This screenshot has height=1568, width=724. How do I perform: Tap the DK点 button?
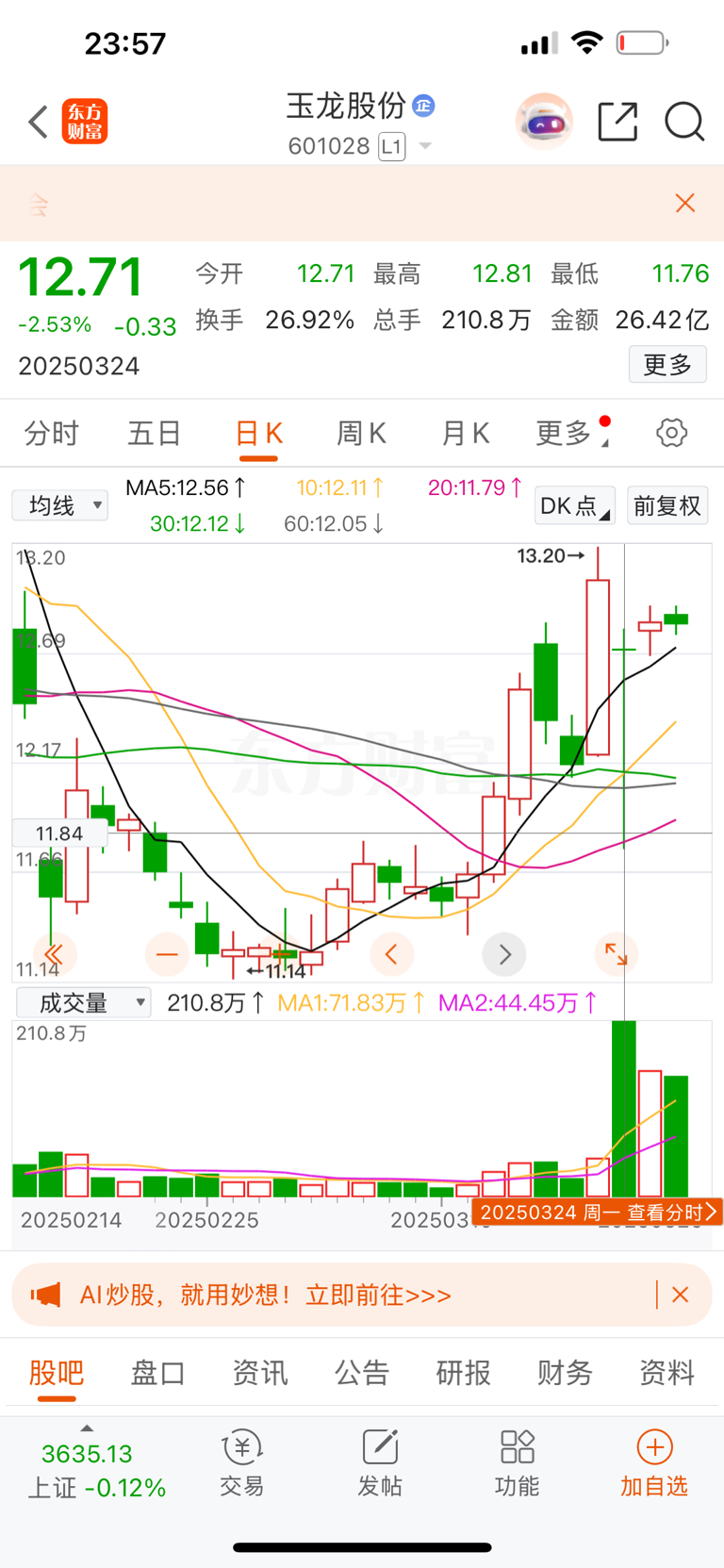(x=575, y=505)
